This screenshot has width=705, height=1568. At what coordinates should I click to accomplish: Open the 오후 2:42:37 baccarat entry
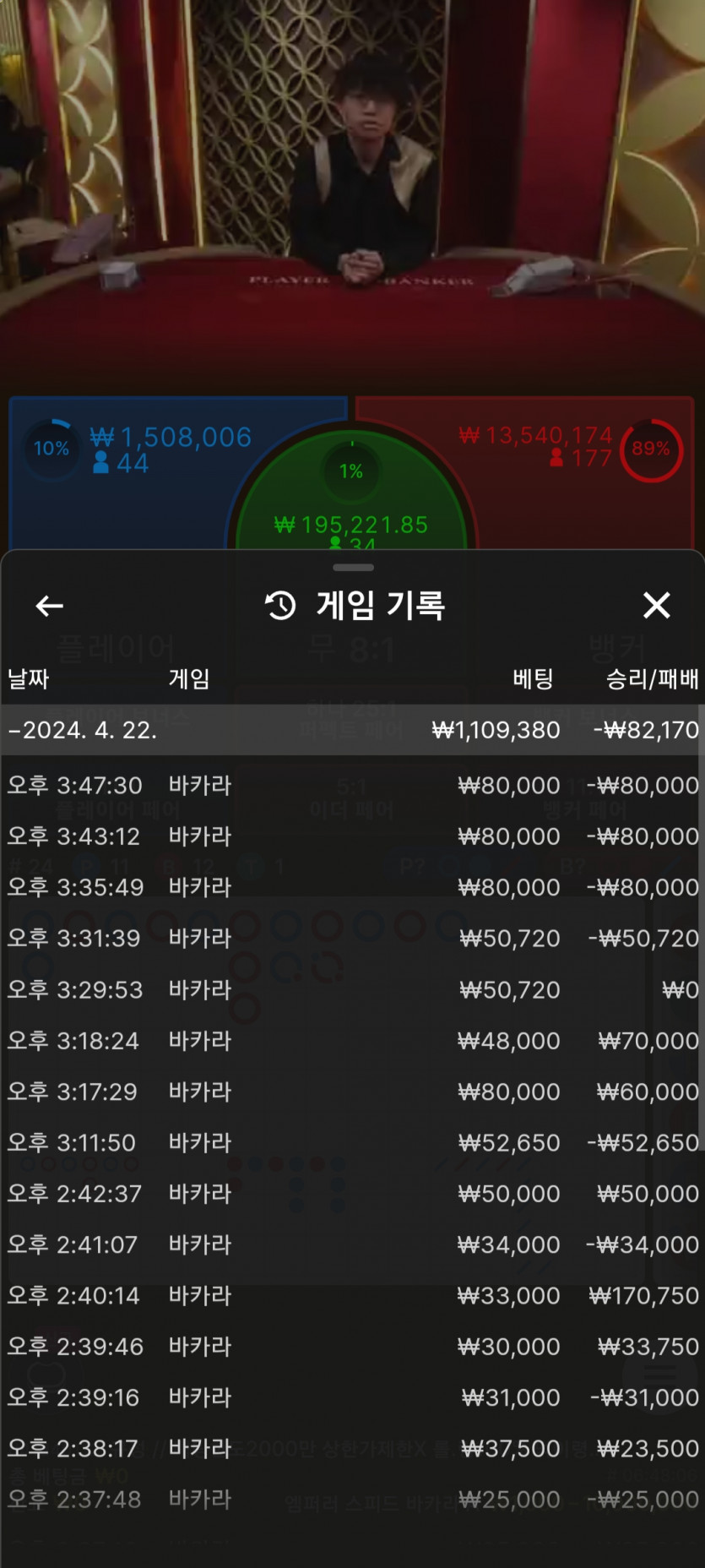click(x=352, y=1194)
